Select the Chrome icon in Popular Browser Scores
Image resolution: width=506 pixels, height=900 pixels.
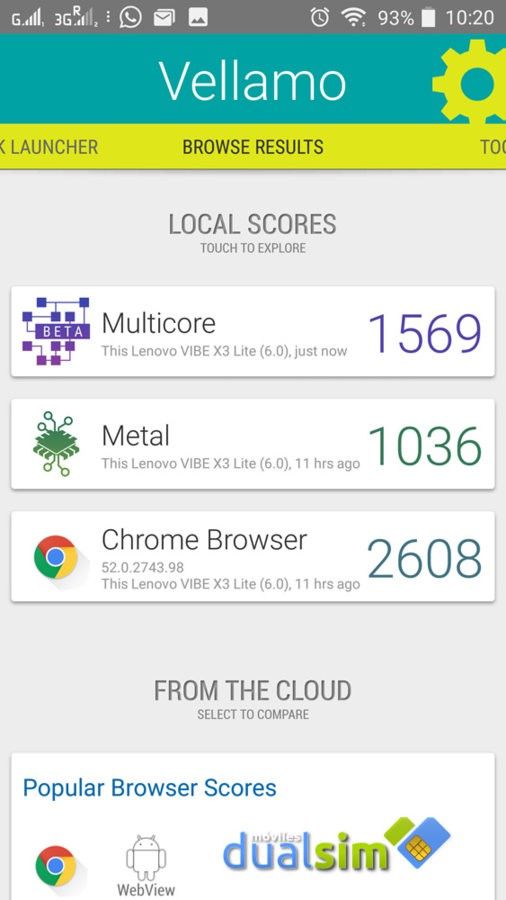[x=56, y=866]
